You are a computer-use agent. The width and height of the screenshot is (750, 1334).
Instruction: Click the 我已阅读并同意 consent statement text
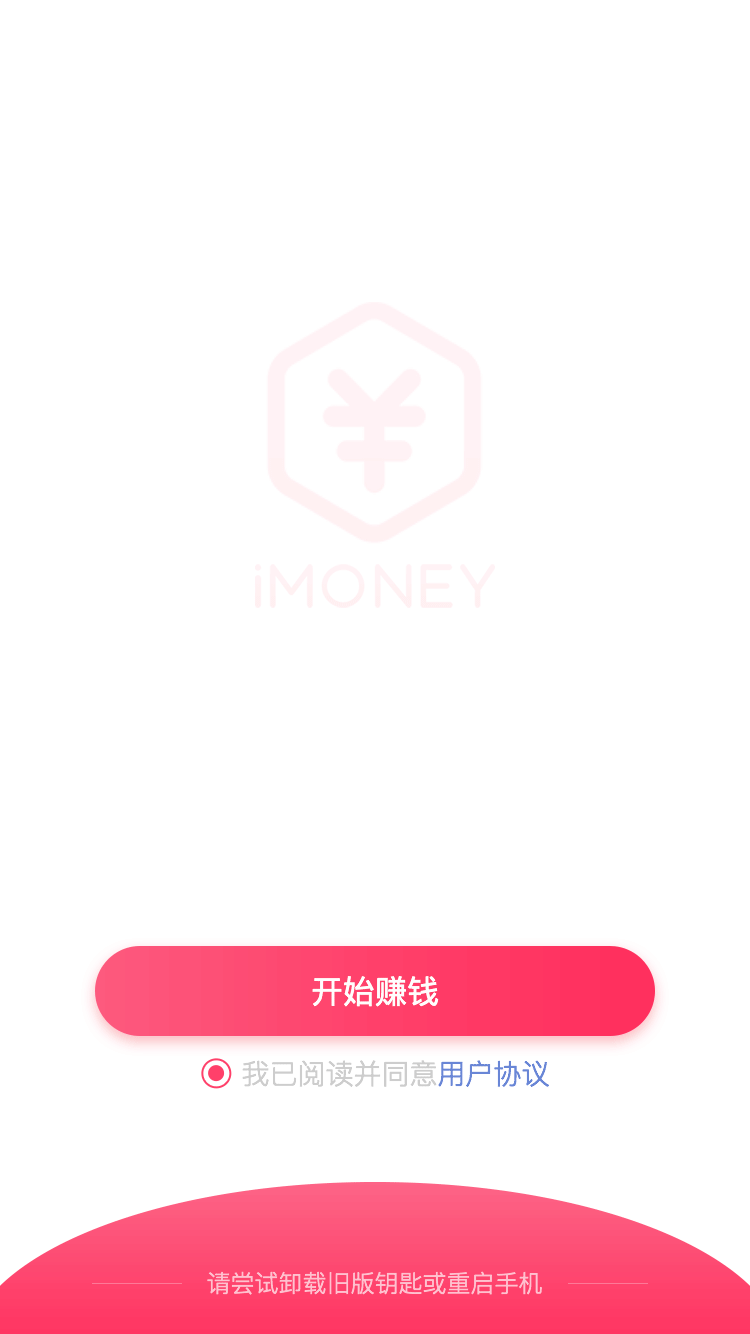tap(340, 1074)
